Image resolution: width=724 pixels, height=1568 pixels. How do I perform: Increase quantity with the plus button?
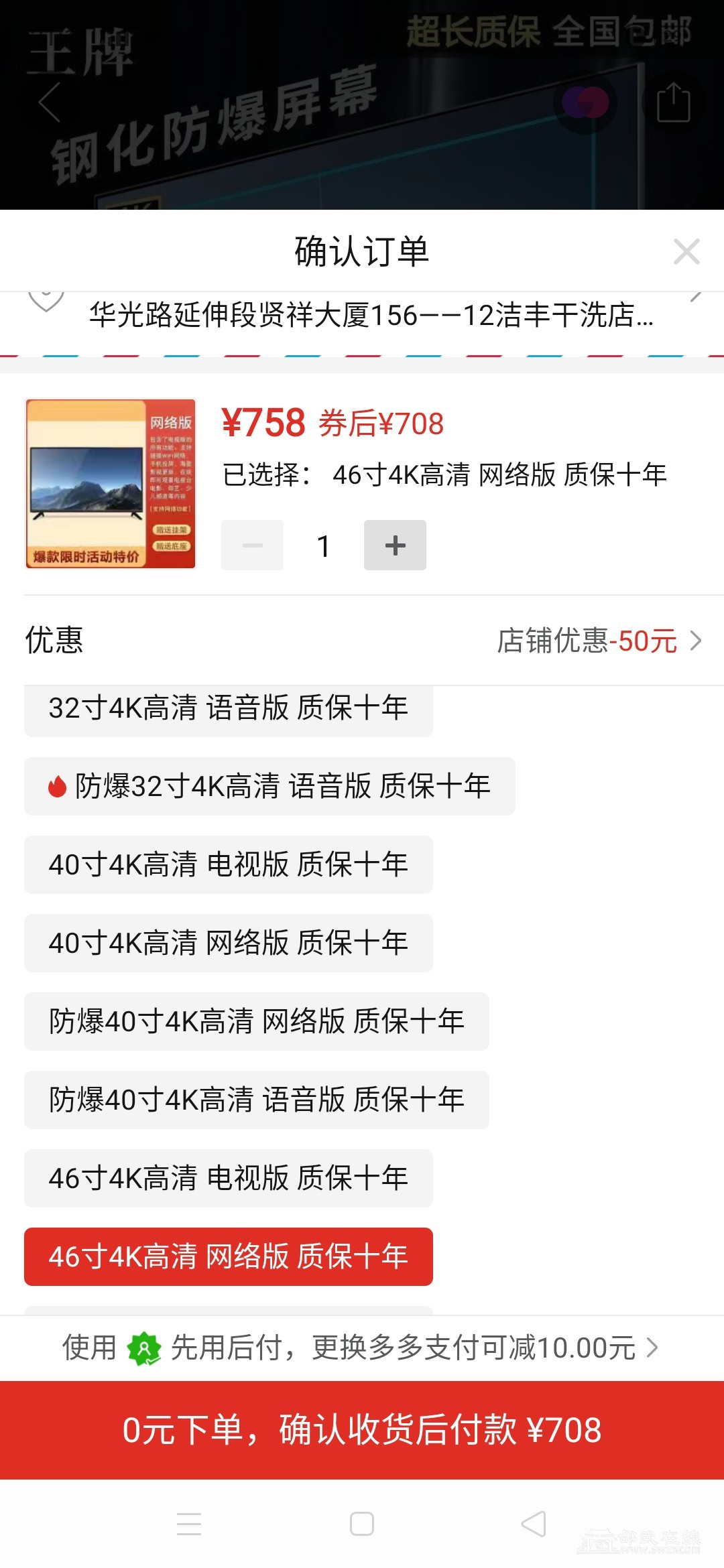coord(395,545)
